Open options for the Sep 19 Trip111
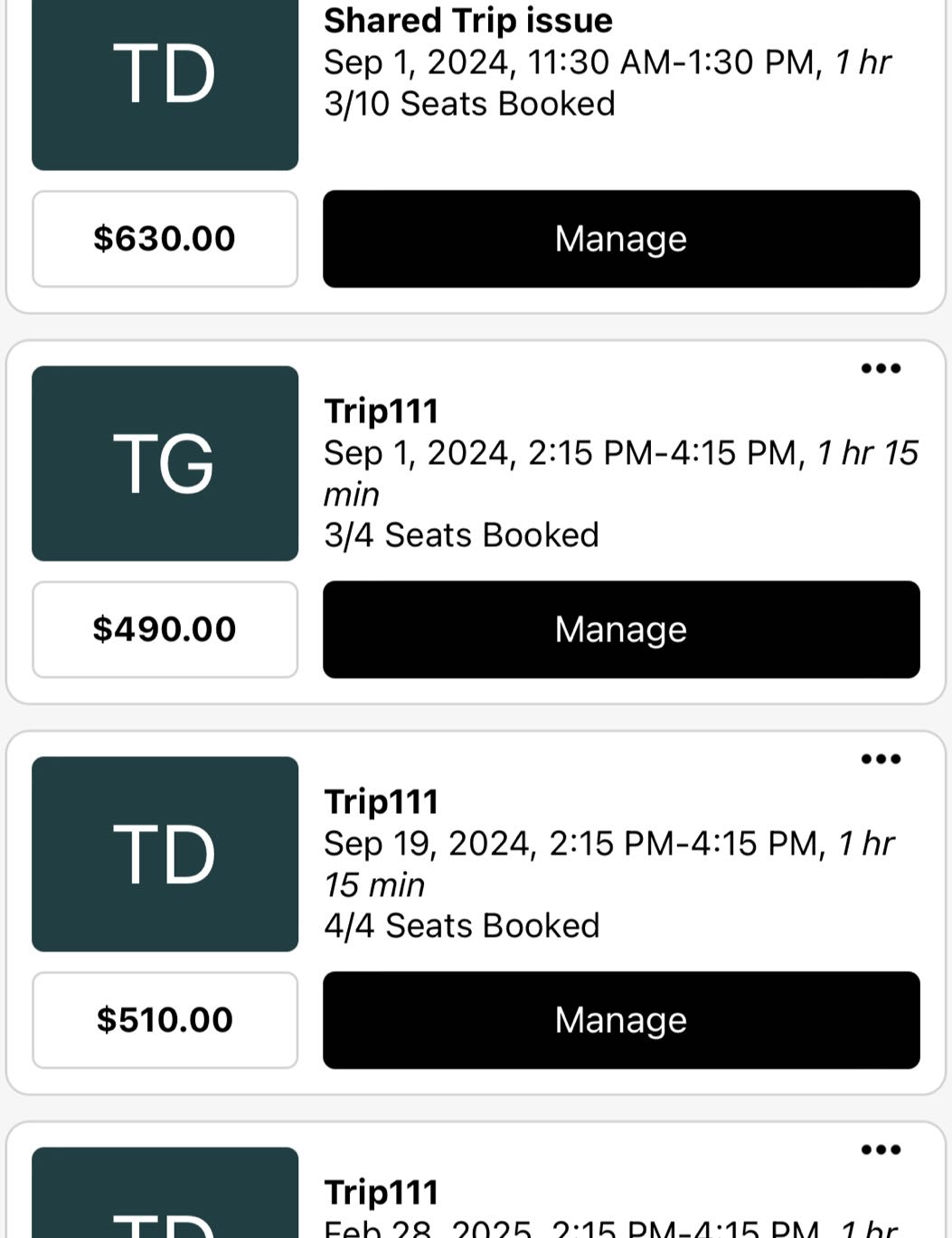The image size is (952, 1238). 881,759
